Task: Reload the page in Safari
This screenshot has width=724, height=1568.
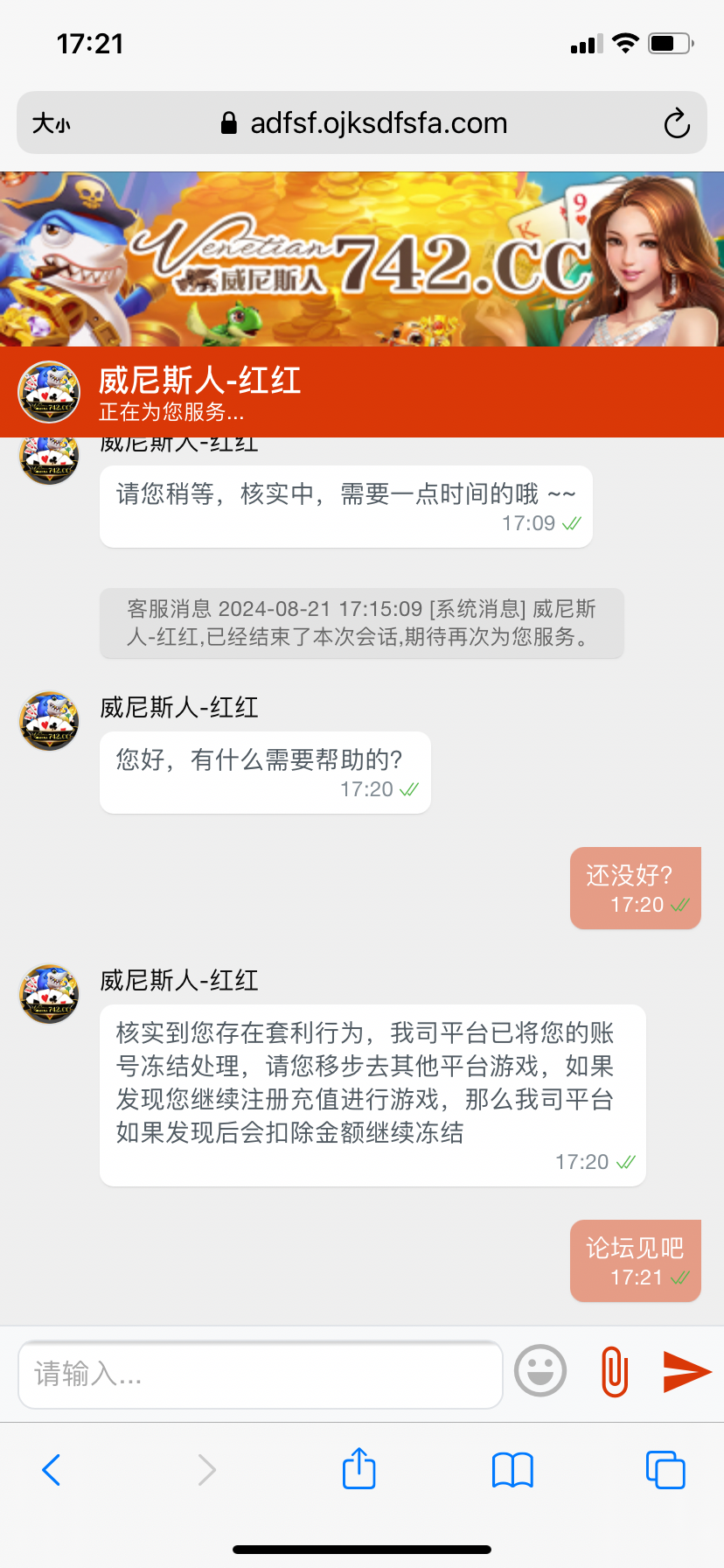Action: 676,123
